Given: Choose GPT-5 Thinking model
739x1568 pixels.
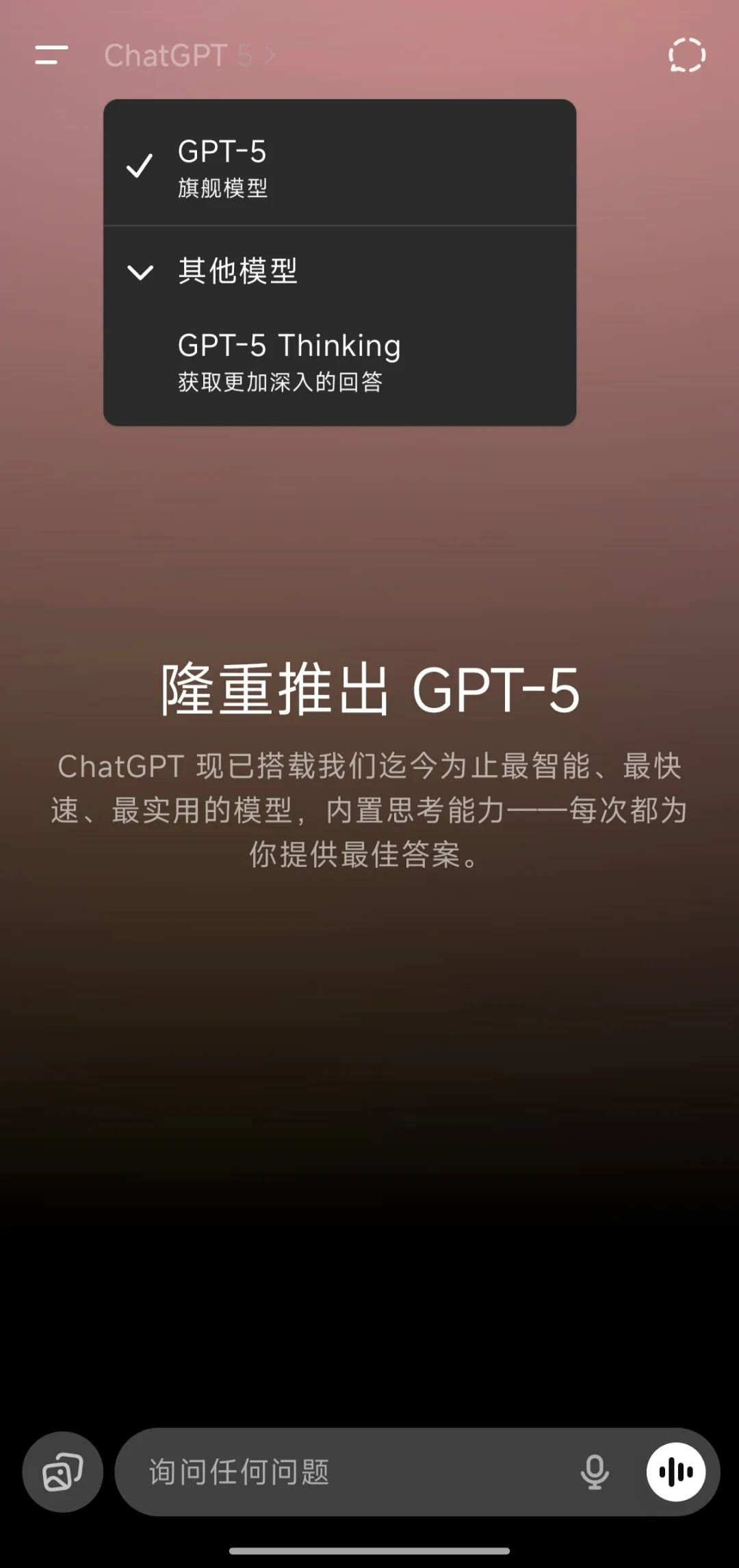Looking at the screenshot, I should pos(339,362).
